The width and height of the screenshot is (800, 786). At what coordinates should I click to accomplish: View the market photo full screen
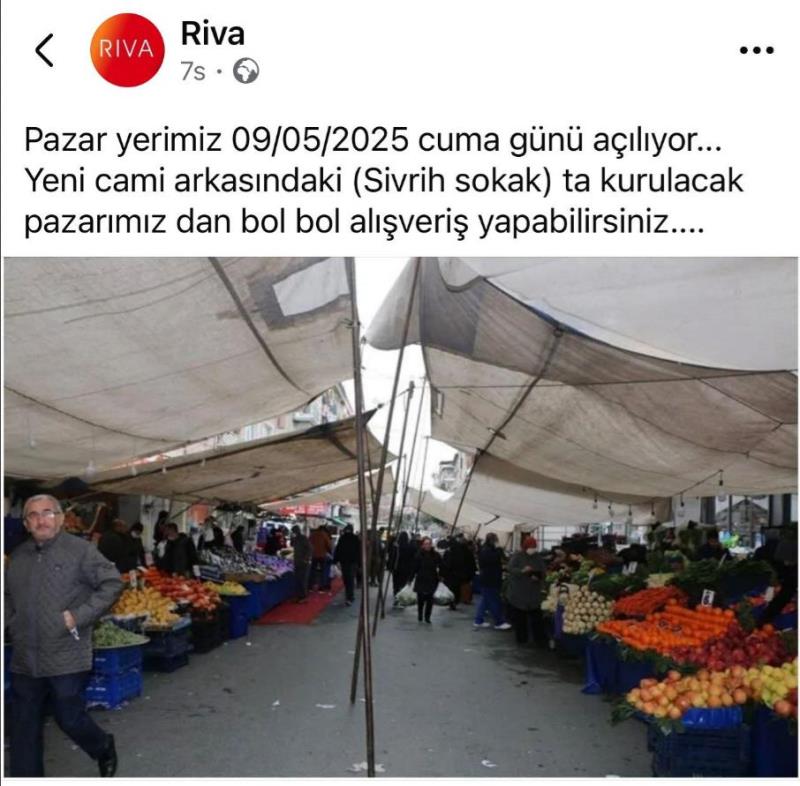[400, 516]
